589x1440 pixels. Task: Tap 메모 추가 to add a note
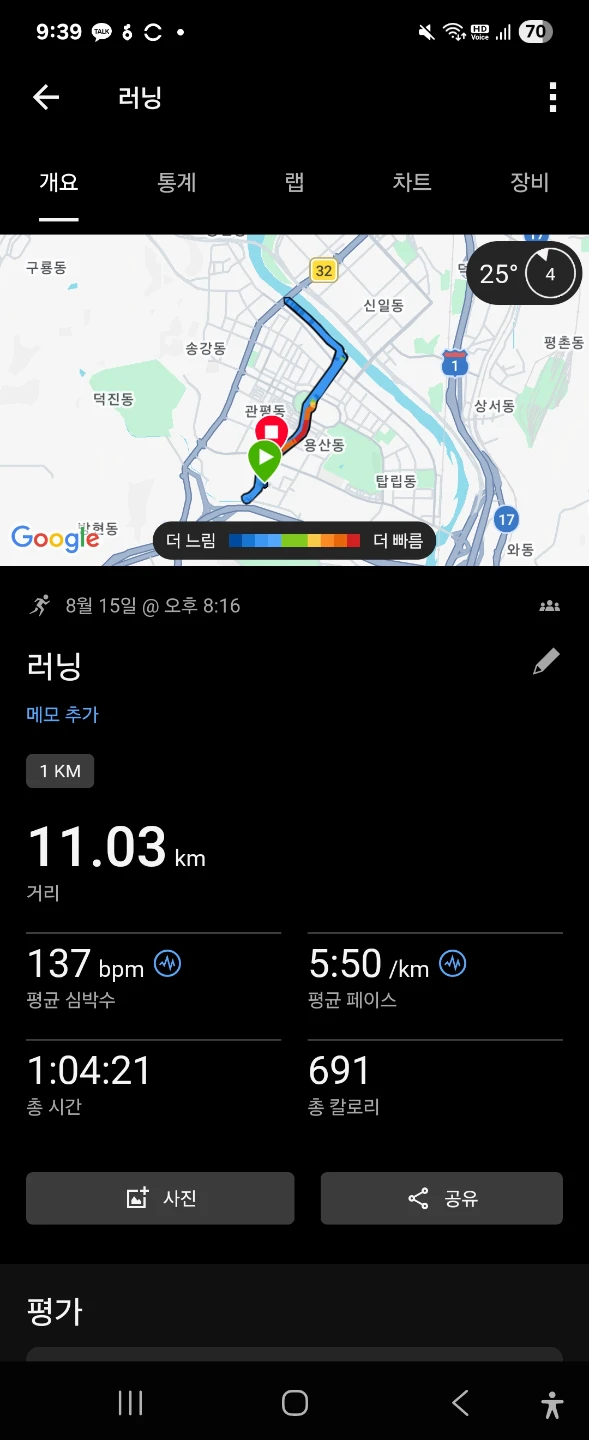(x=62, y=714)
